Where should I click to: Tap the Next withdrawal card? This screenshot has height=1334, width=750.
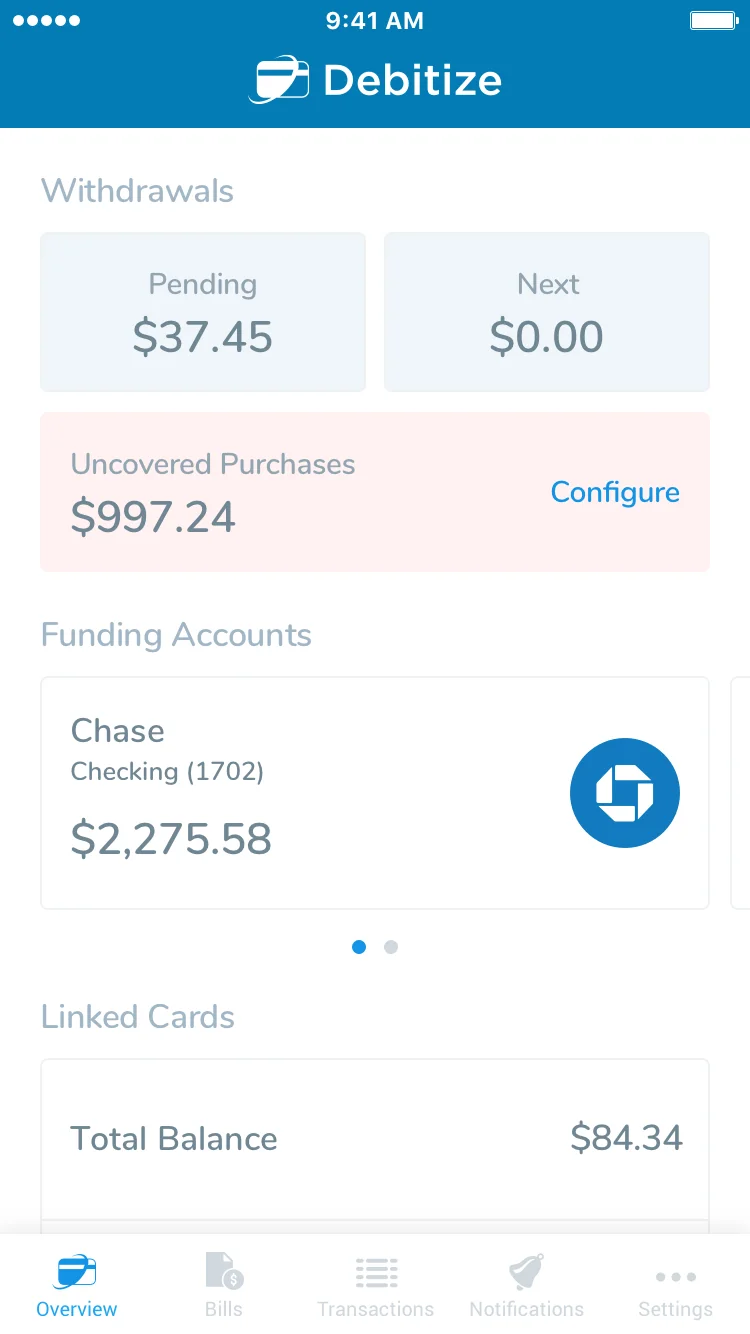pyautogui.click(x=547, y=311)
